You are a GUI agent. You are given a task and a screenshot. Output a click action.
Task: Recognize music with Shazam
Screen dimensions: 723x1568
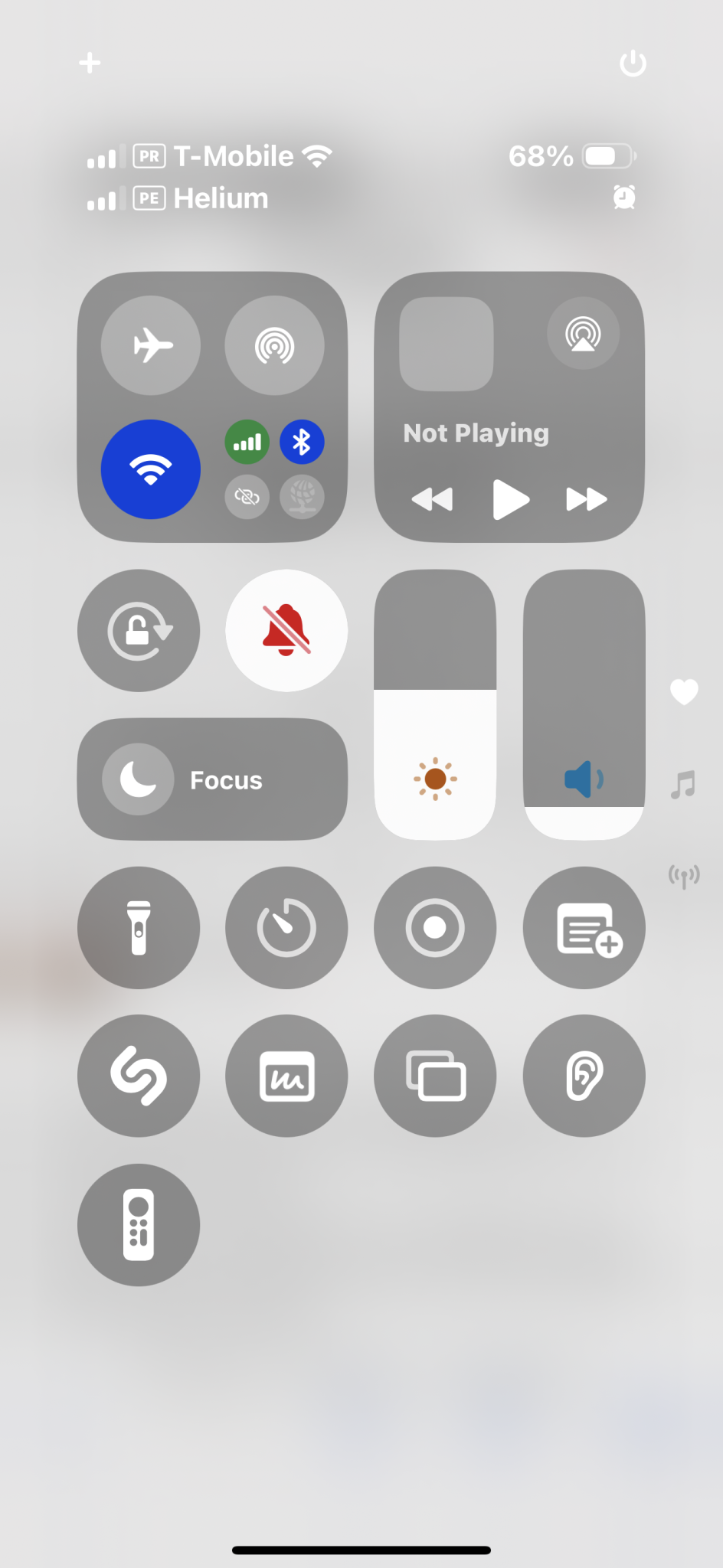[x=139, y=1076]
